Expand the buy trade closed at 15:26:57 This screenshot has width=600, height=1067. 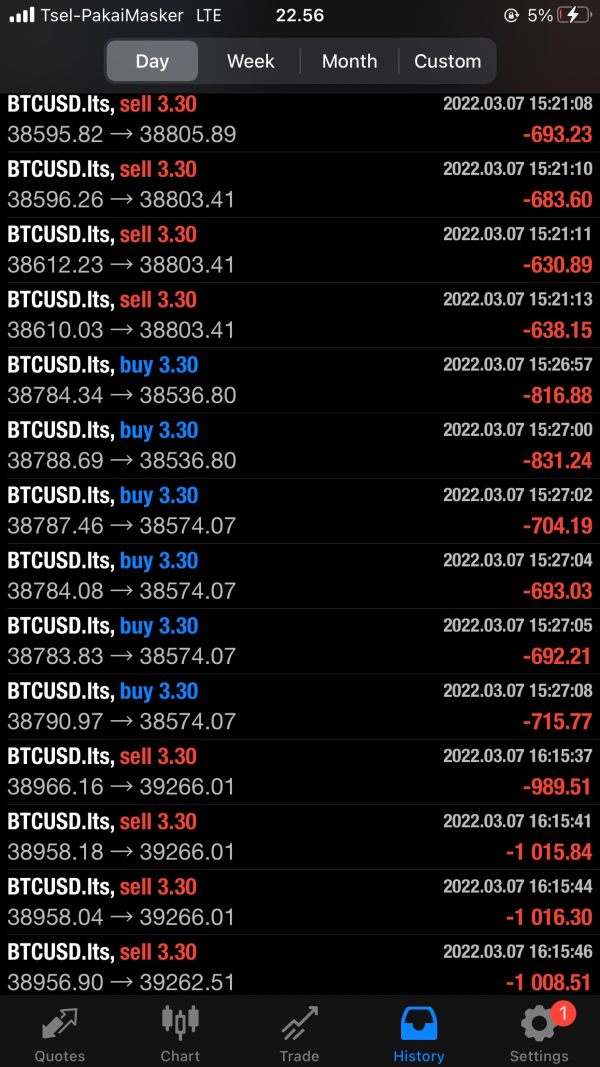click(x=300, y=380)
